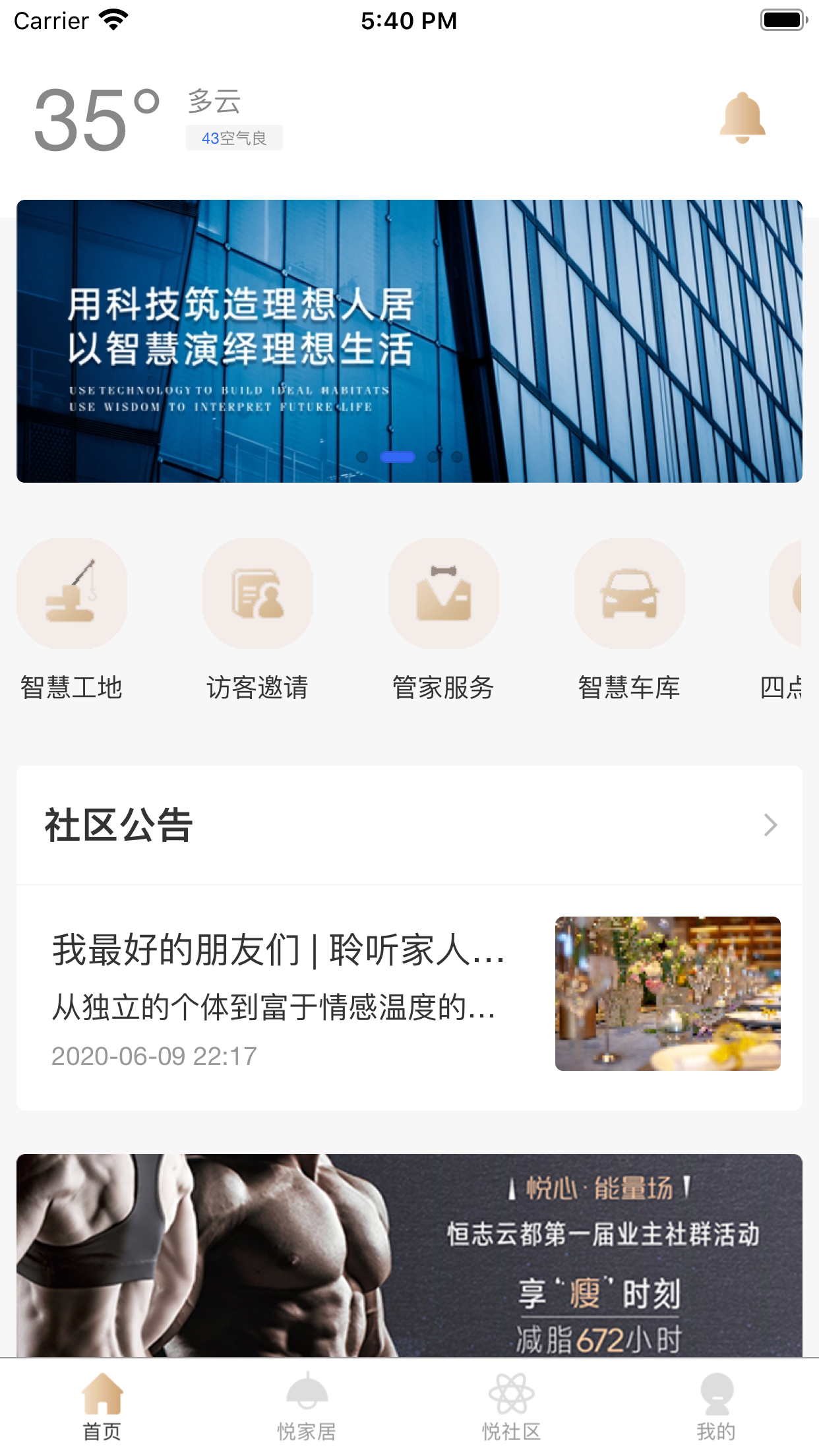819x1456 pixels.
Task: Open the 智慧工地 service icon
Action: click(x=72, y=593)
